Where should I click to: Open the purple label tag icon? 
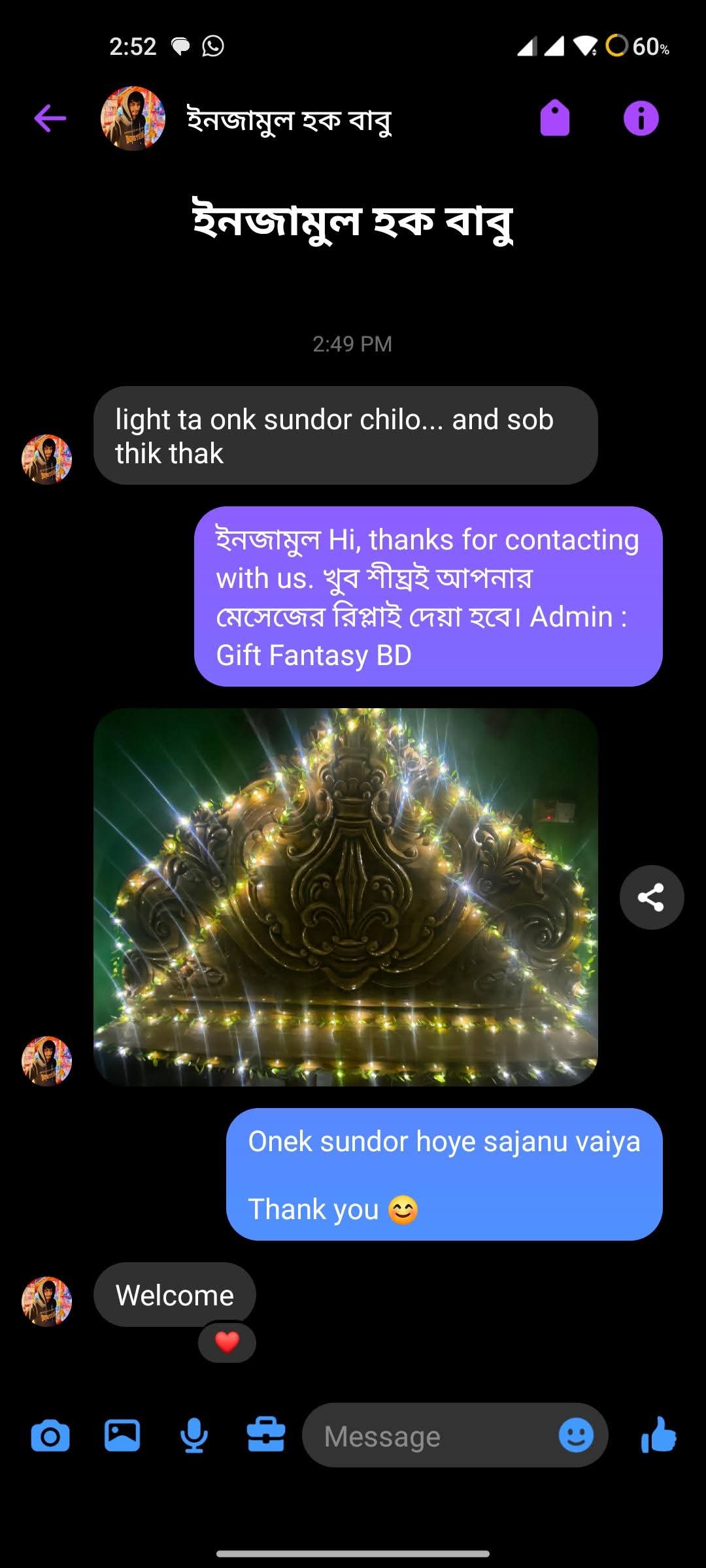(554, 118)
